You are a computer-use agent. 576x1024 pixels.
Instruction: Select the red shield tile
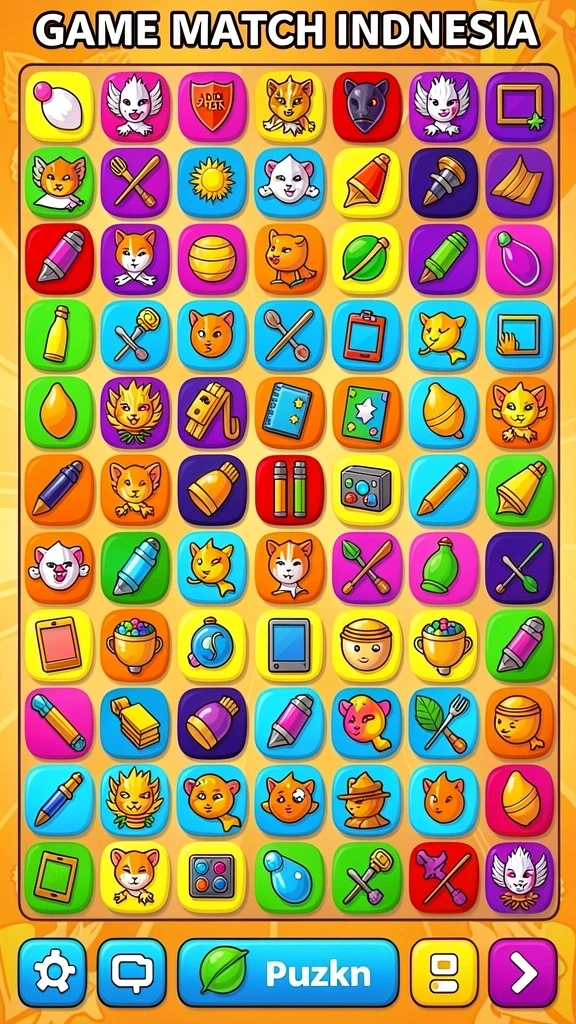point(212,106)
